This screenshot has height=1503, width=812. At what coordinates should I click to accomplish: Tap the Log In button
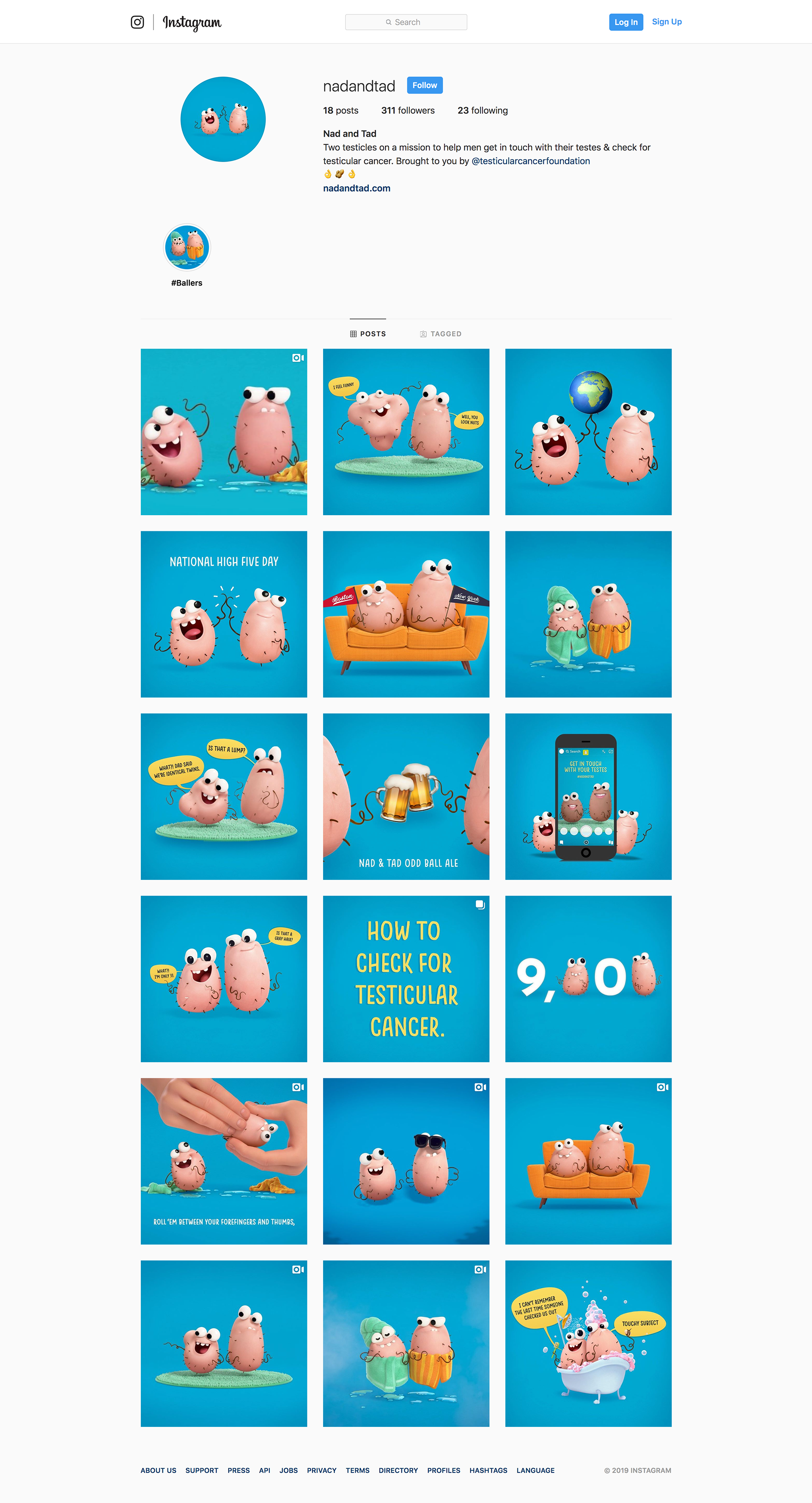tap(625, 22)
